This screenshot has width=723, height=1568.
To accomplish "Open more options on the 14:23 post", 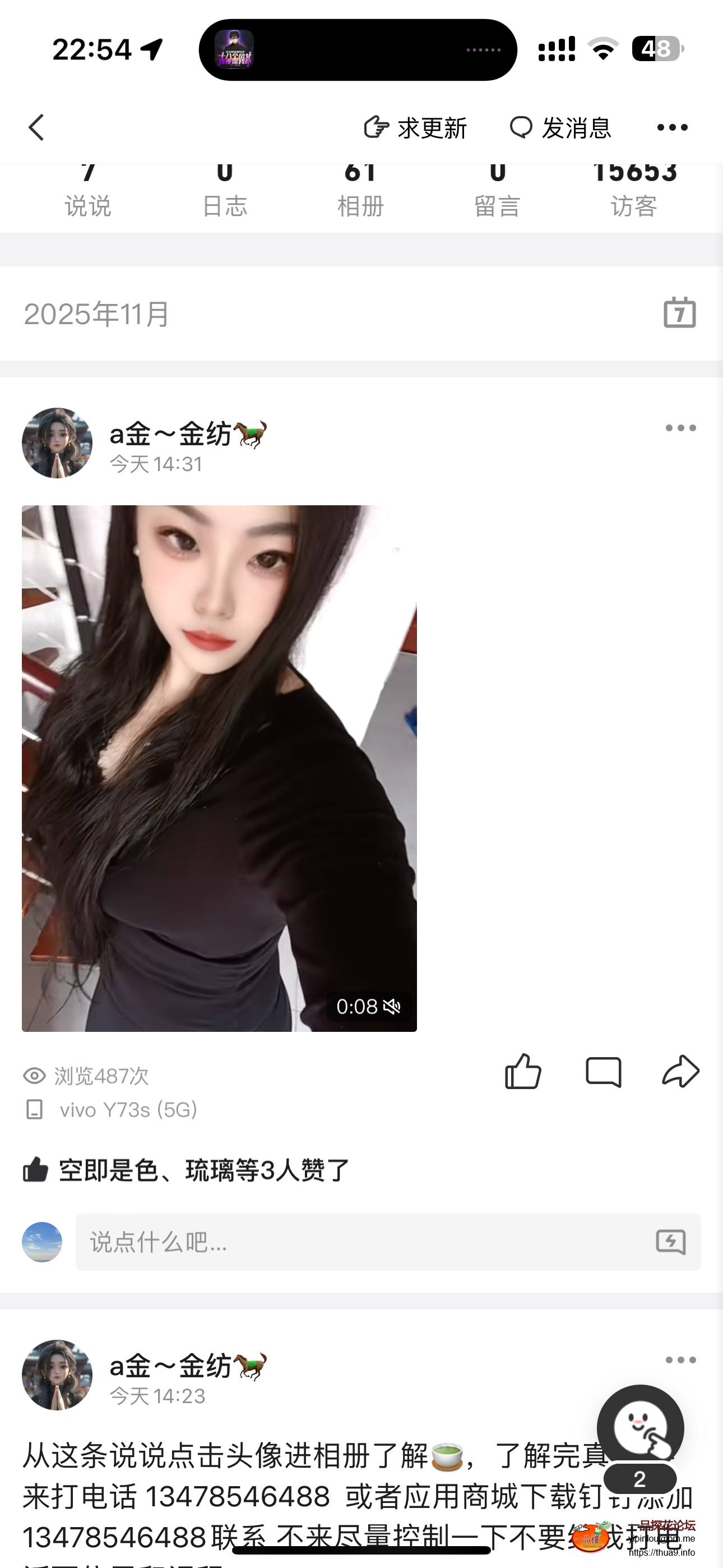I will [x=680, y=1360].
